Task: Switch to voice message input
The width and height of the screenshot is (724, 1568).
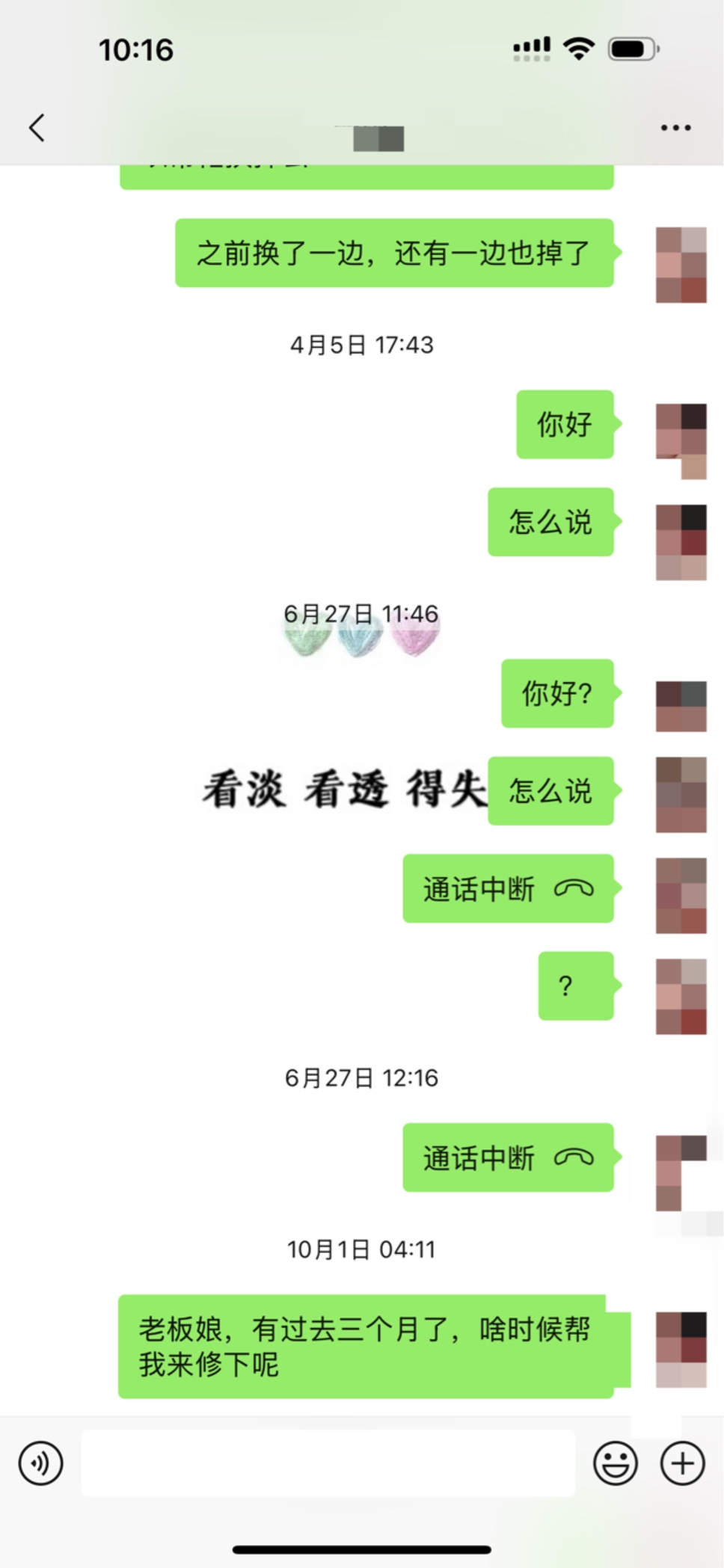Action: click(x=40, y=1463)
